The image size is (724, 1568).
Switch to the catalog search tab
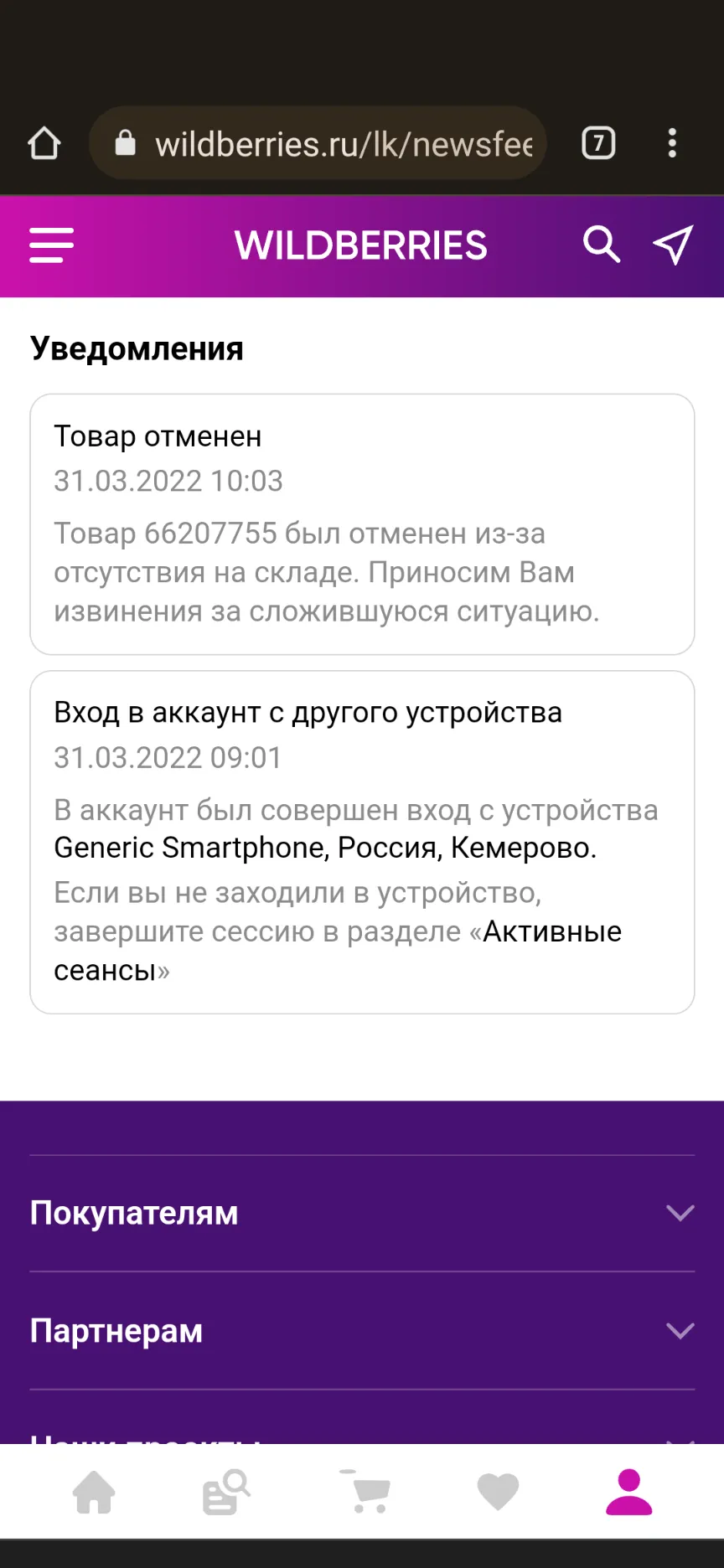(226, 1493)
